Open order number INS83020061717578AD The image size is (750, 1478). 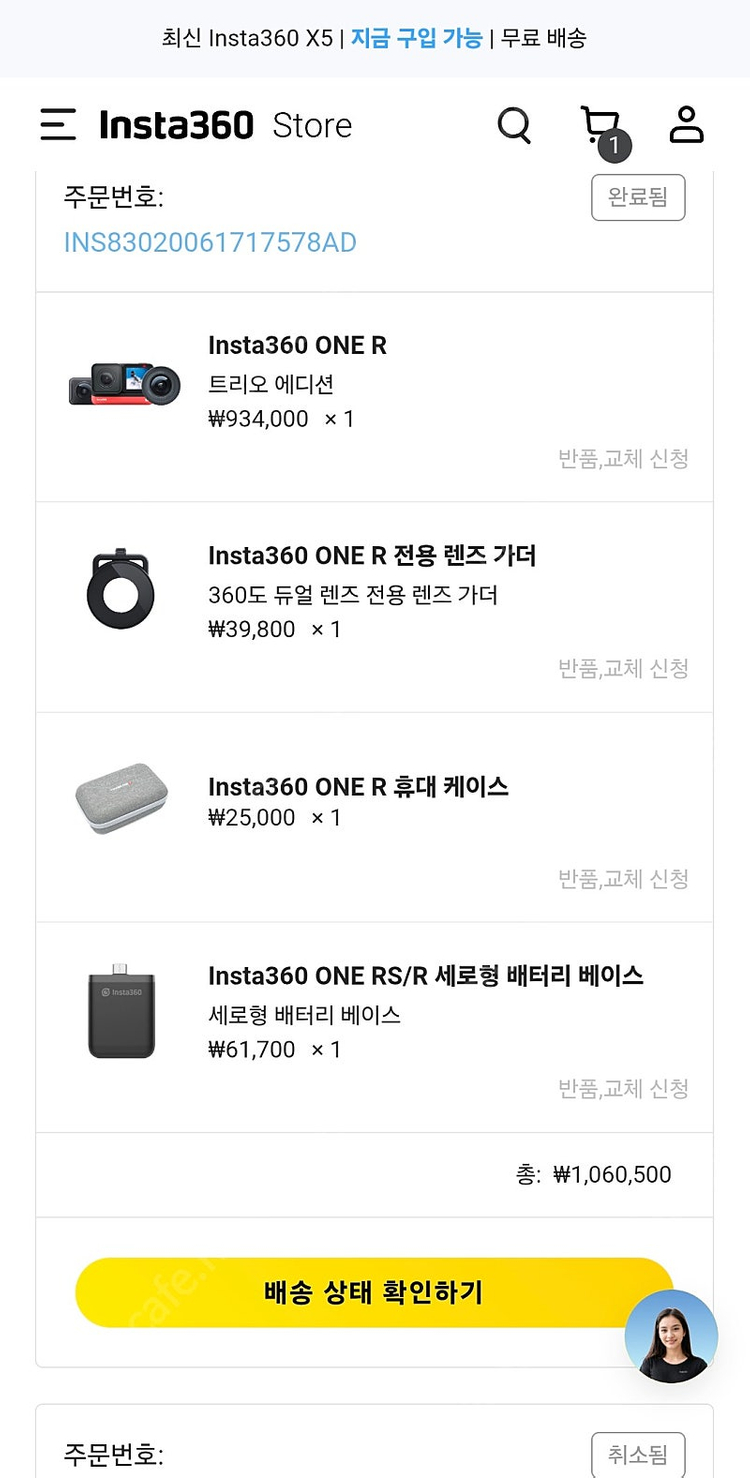click(209, 242)
